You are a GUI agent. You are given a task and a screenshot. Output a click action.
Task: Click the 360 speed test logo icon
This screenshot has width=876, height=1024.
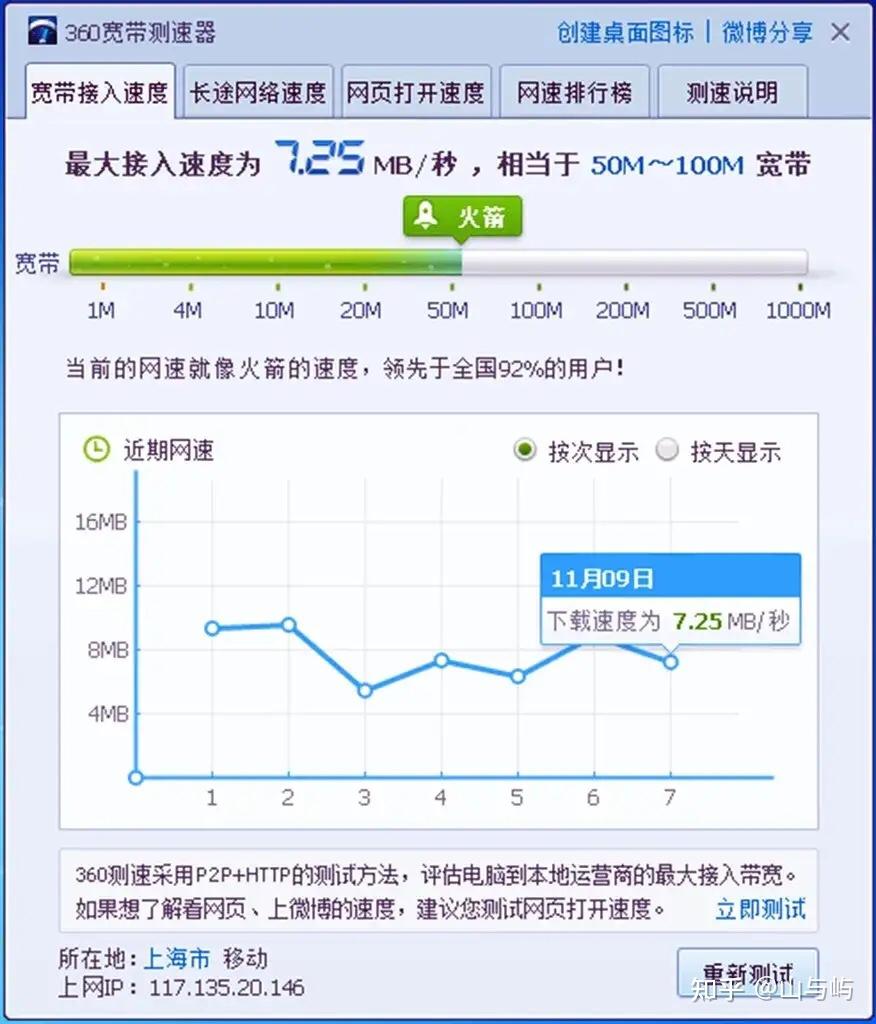coord(40,32)
